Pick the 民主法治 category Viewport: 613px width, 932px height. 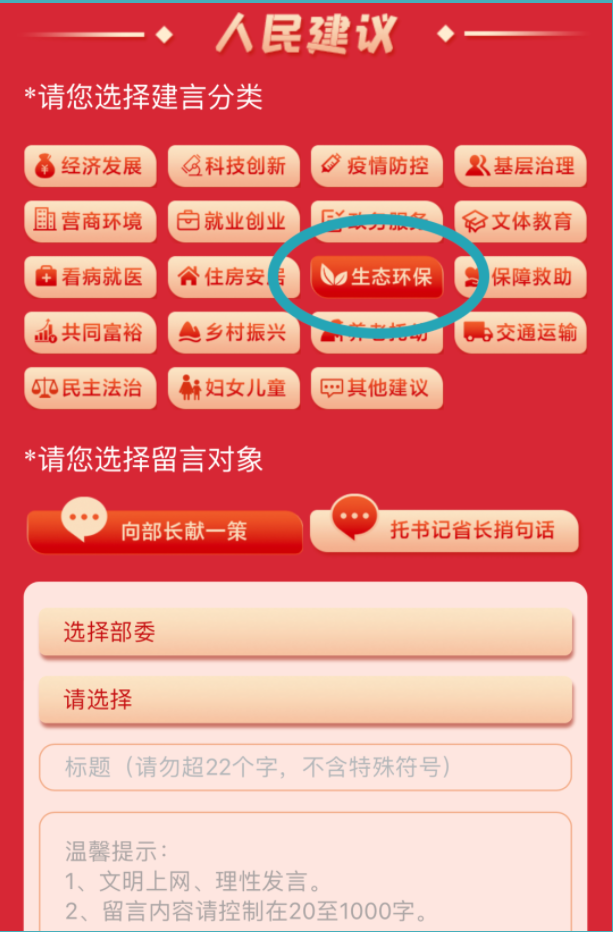(x=89, y=387)
